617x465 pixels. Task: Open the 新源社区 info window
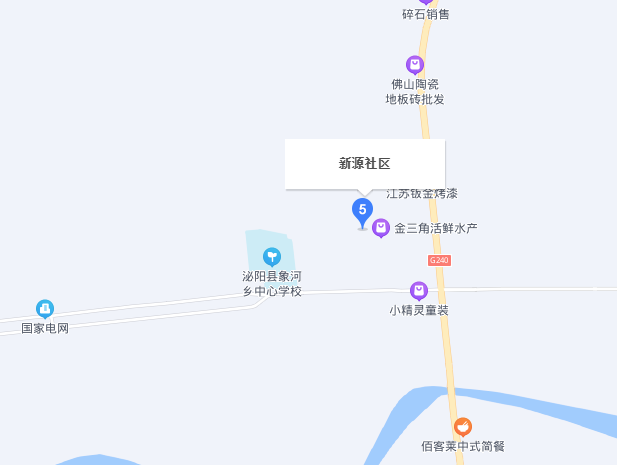coord(364,163)
